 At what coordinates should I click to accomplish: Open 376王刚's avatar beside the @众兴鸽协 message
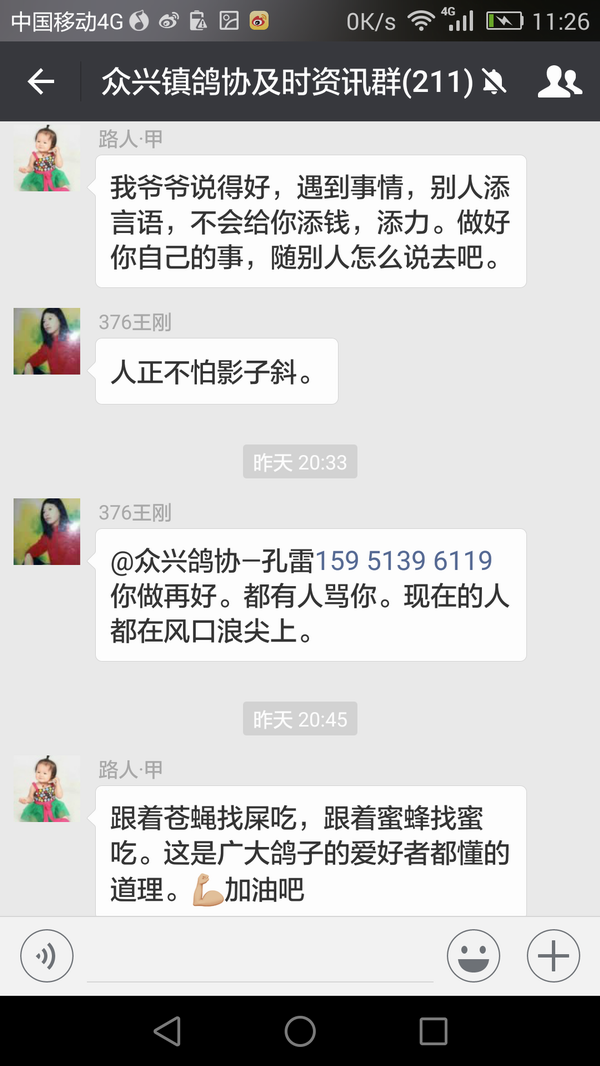click(x=47, y=531)
